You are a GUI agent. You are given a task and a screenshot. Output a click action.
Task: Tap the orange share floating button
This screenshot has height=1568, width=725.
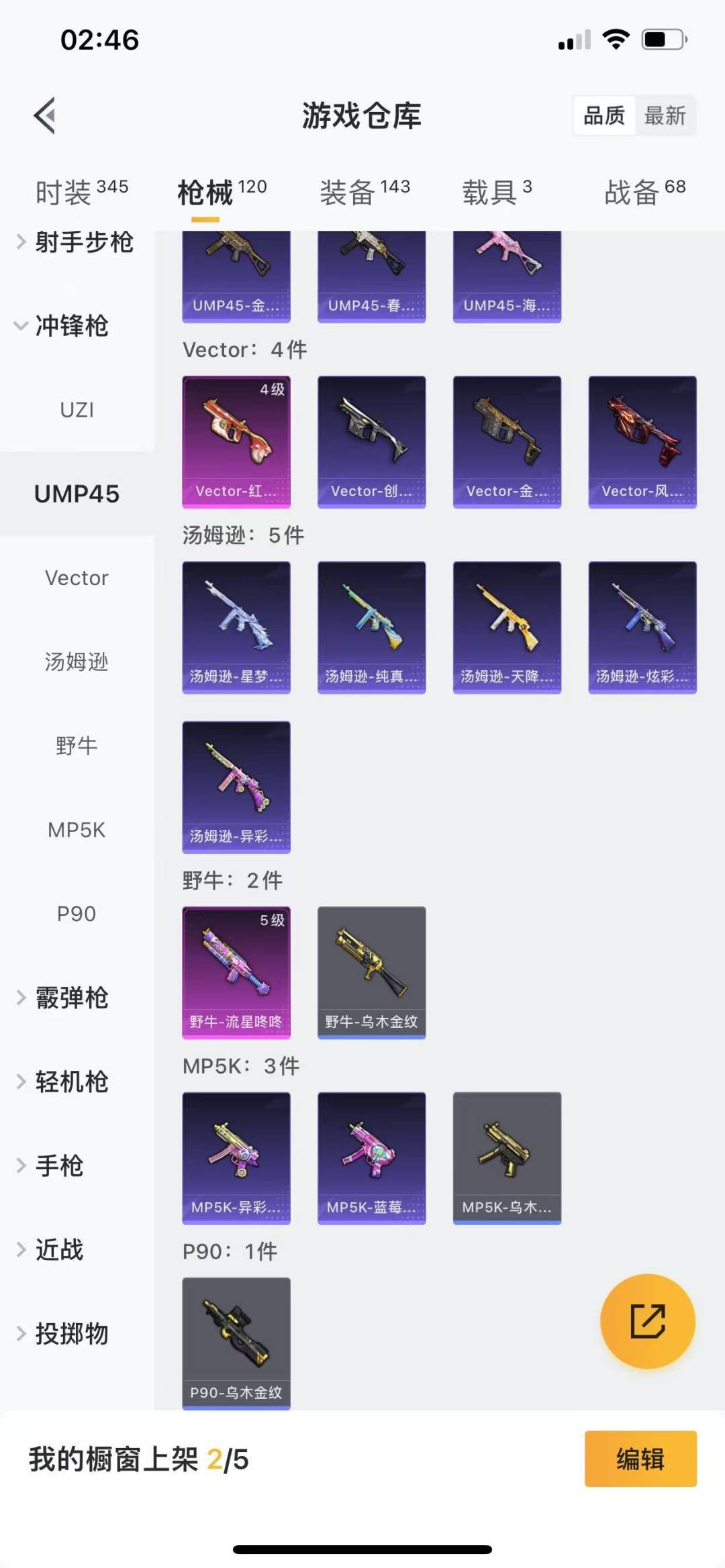pyautogui.click(x=647, y=1321)
